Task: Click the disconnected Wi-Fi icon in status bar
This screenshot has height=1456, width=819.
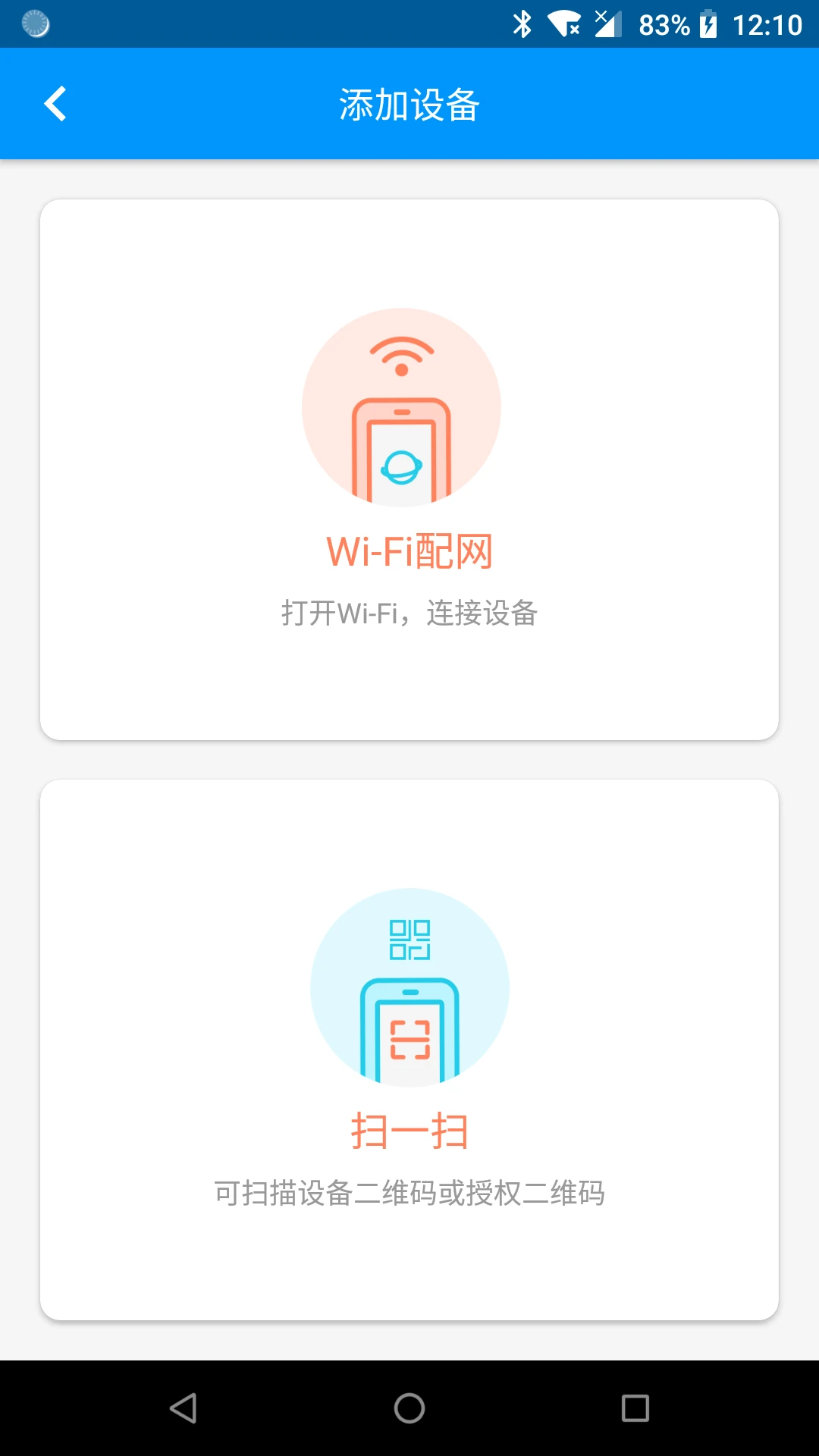Action: 565,24
